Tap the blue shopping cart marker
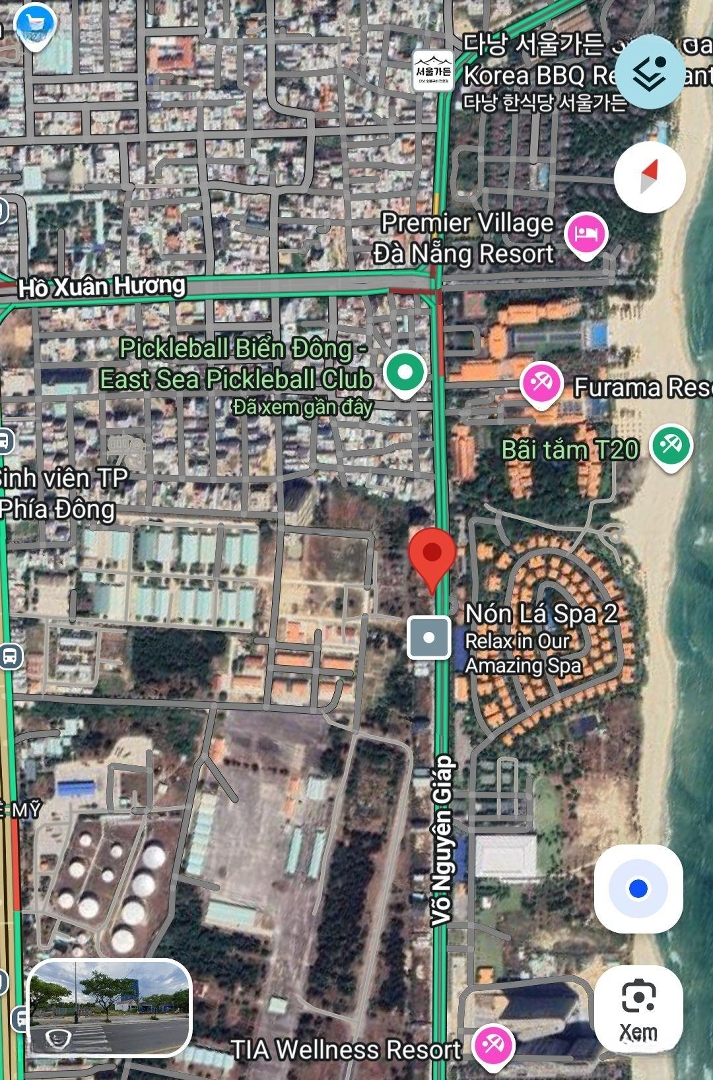The image size is (713, 1080). tap(36, 24)
